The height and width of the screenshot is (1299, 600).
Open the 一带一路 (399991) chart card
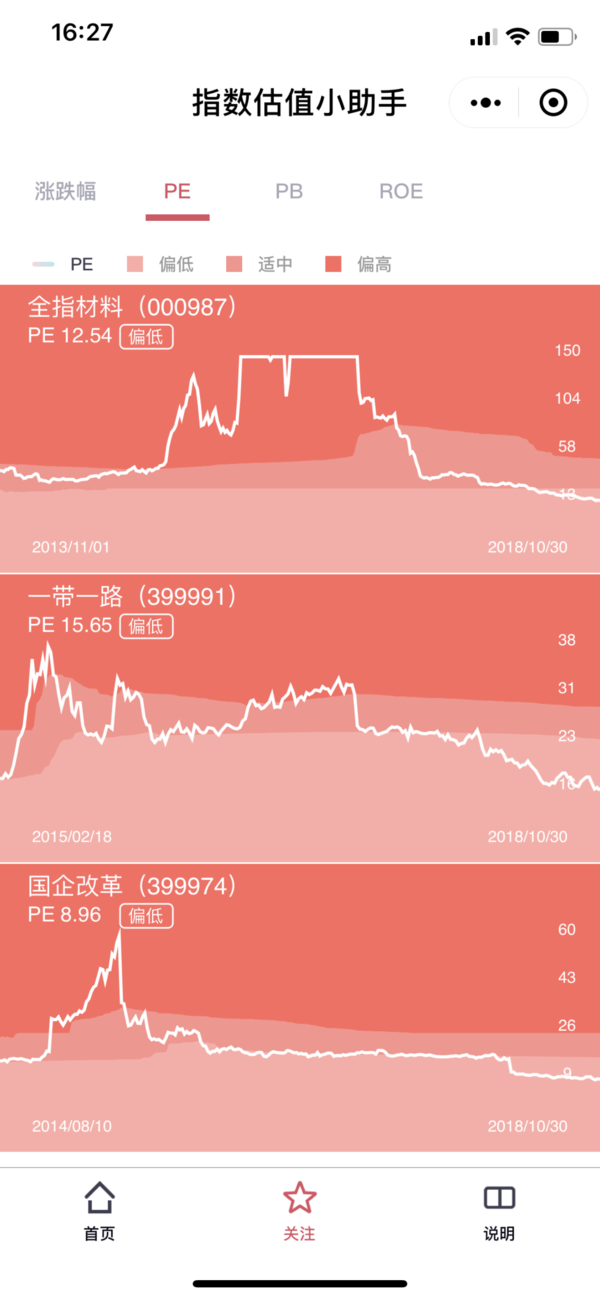[x=300, y=718]
